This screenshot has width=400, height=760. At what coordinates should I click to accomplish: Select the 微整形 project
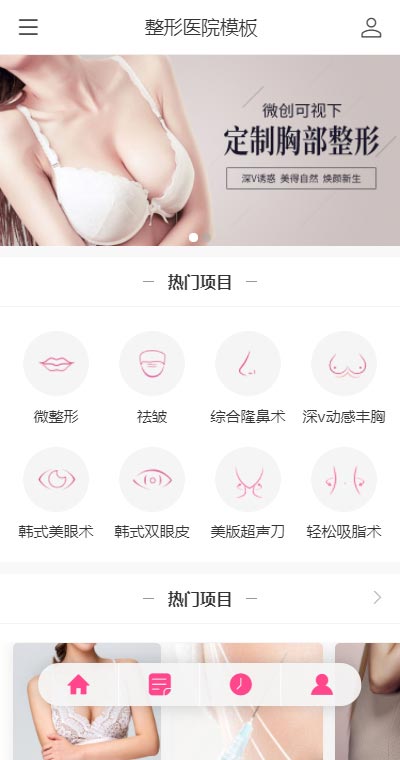[56, 378]
